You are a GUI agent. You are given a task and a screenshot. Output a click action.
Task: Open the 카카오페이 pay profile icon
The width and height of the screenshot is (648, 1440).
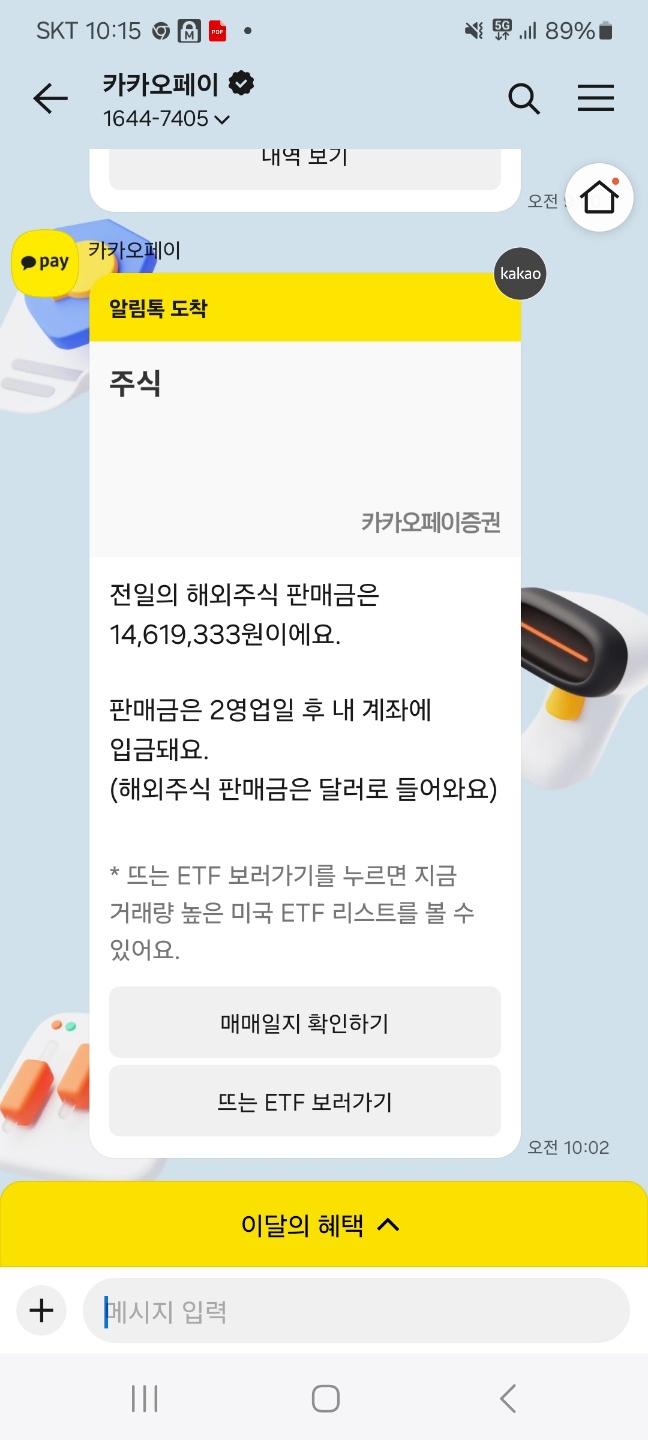[45, 262]
